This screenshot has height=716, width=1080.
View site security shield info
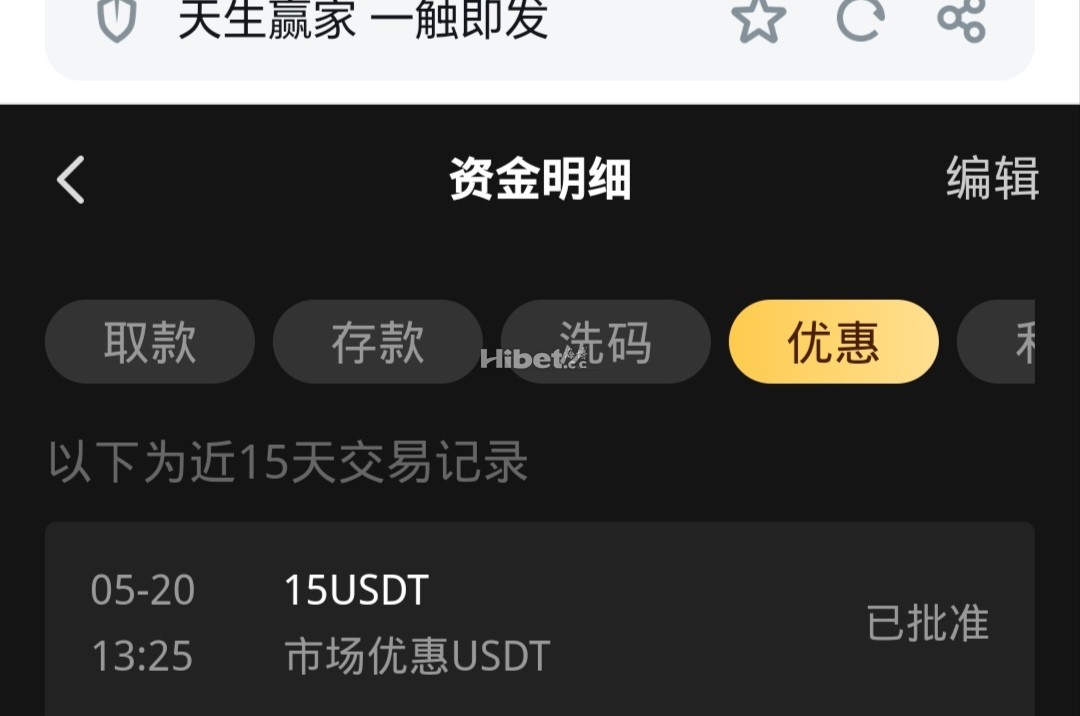(x=116, y=22)
